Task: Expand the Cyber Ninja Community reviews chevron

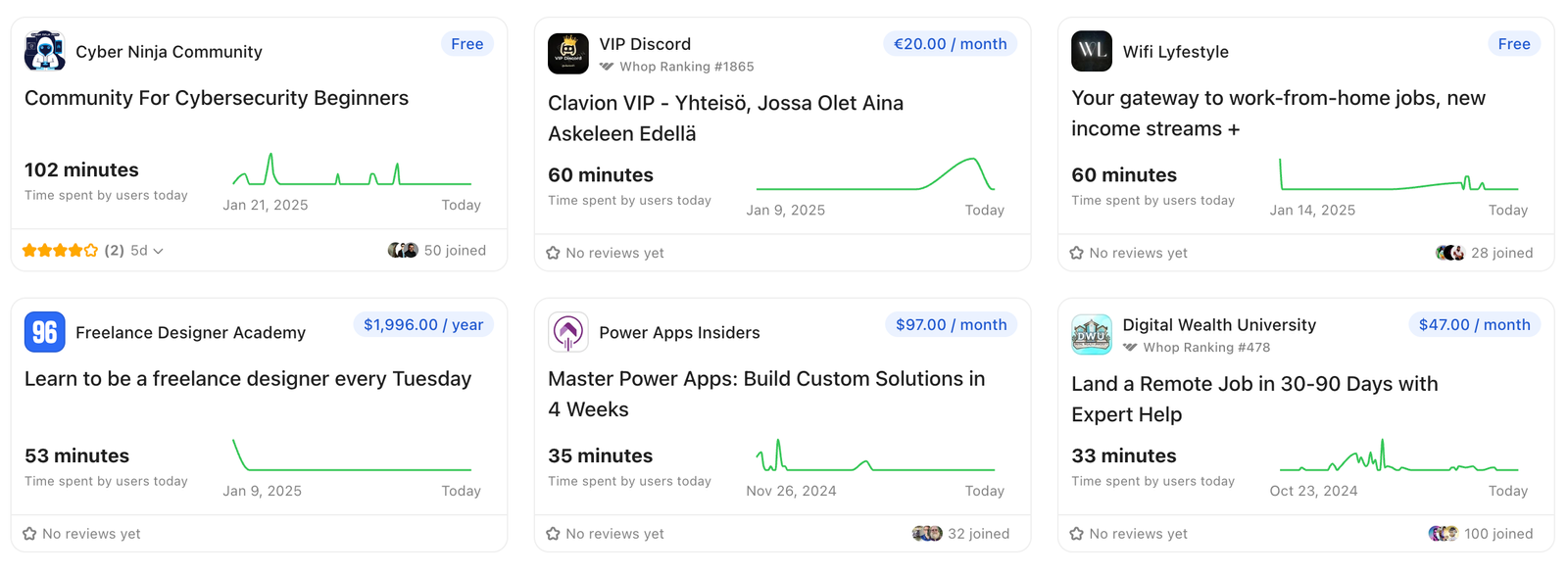Action: pyautogui.click(x=159, y=252)
